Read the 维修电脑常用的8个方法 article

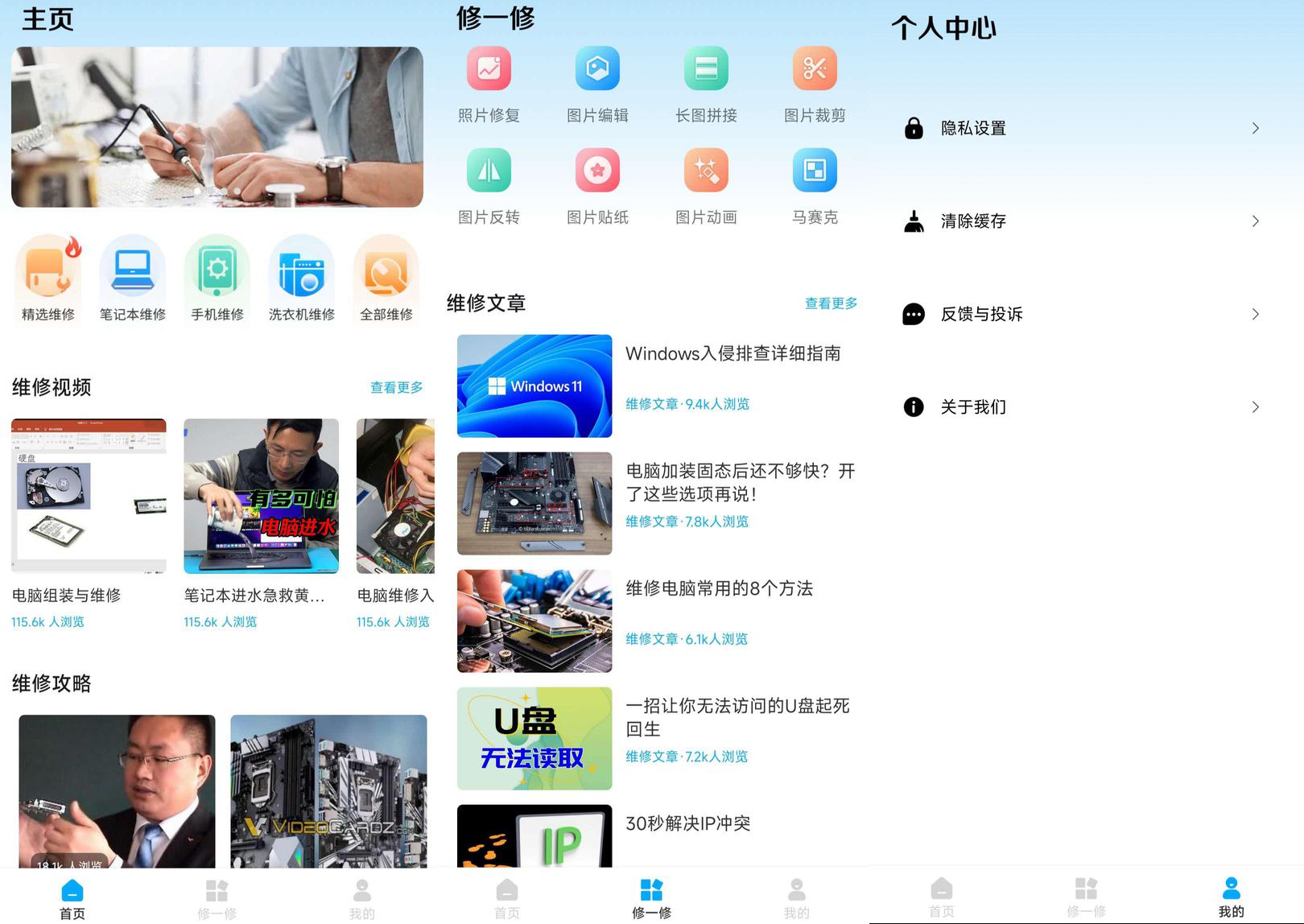719,588
